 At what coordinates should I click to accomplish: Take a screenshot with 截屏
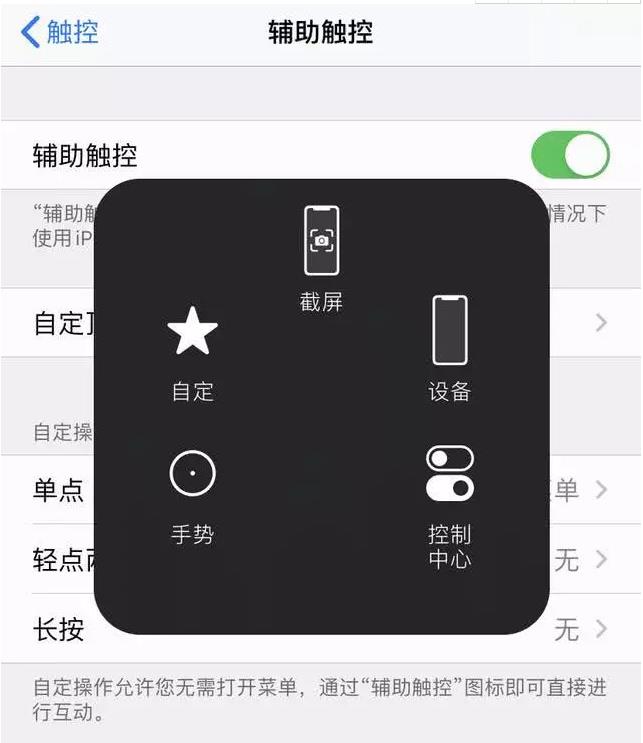pos(321,255)
